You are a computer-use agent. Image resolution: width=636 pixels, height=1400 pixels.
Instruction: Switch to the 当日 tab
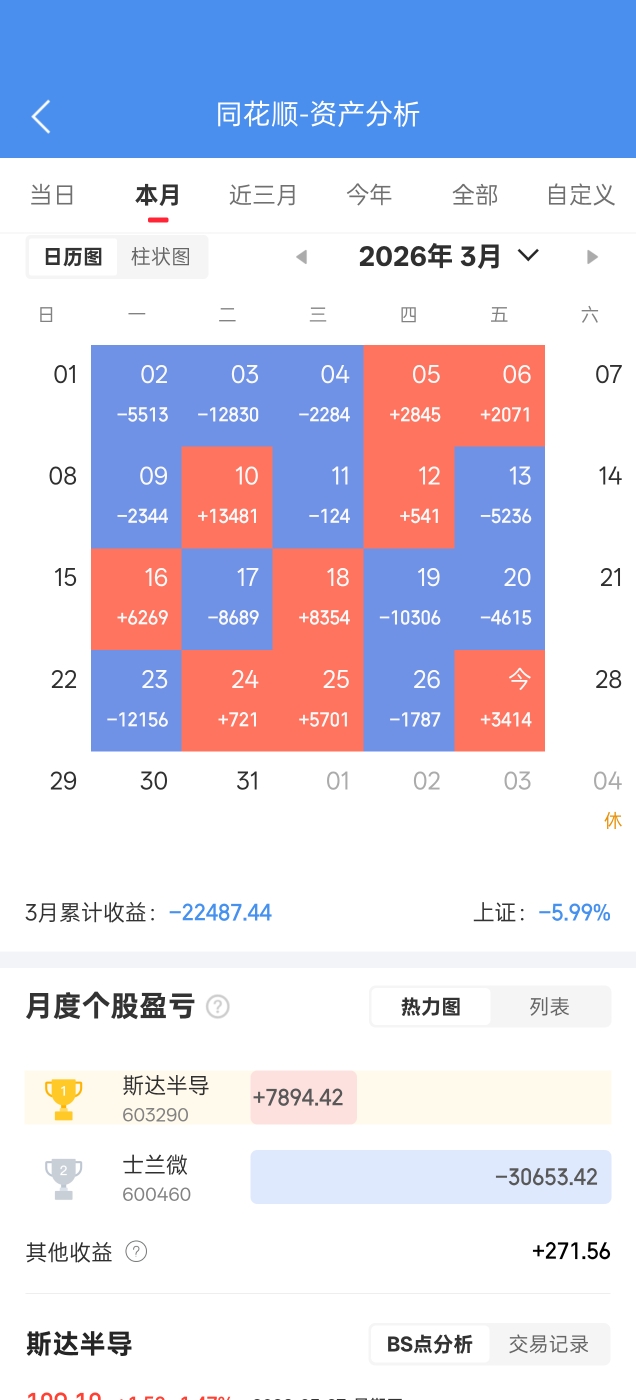(x=52, y=195)
